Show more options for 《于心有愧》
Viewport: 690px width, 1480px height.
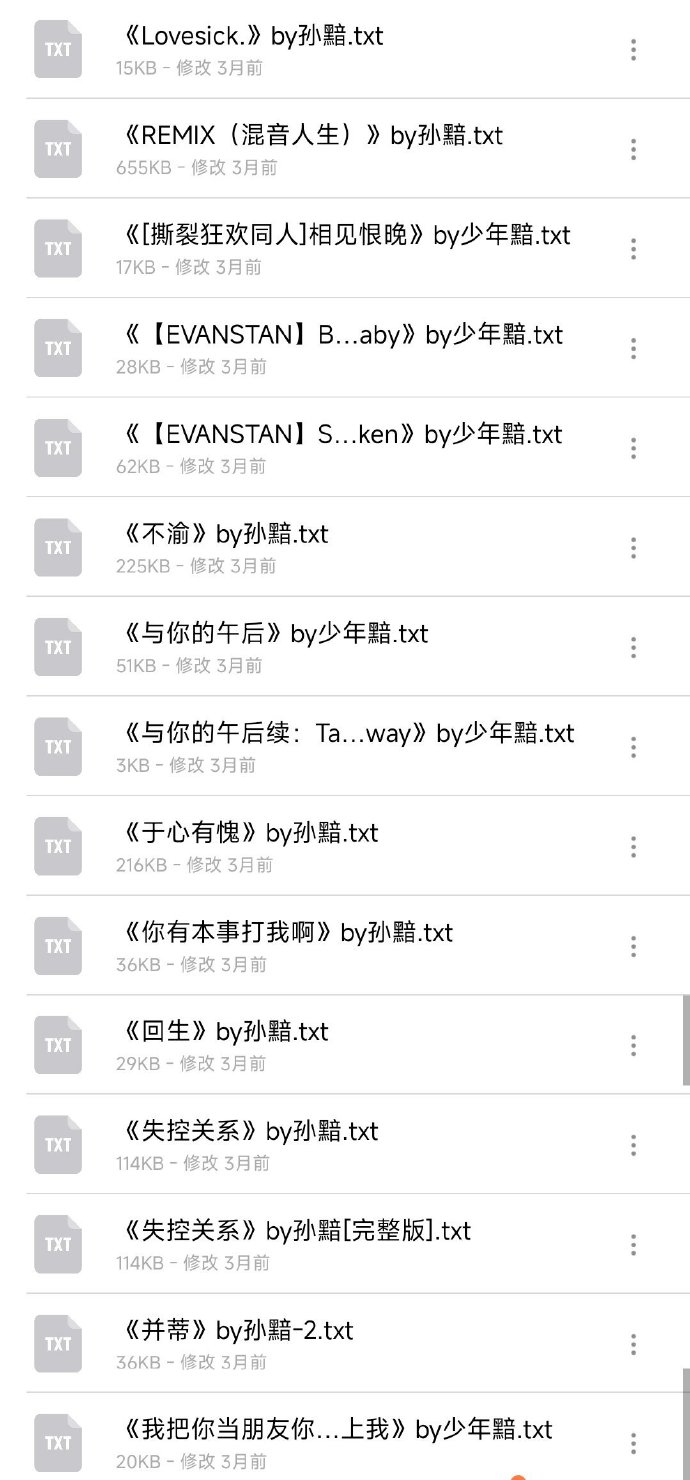click(633, 847)
